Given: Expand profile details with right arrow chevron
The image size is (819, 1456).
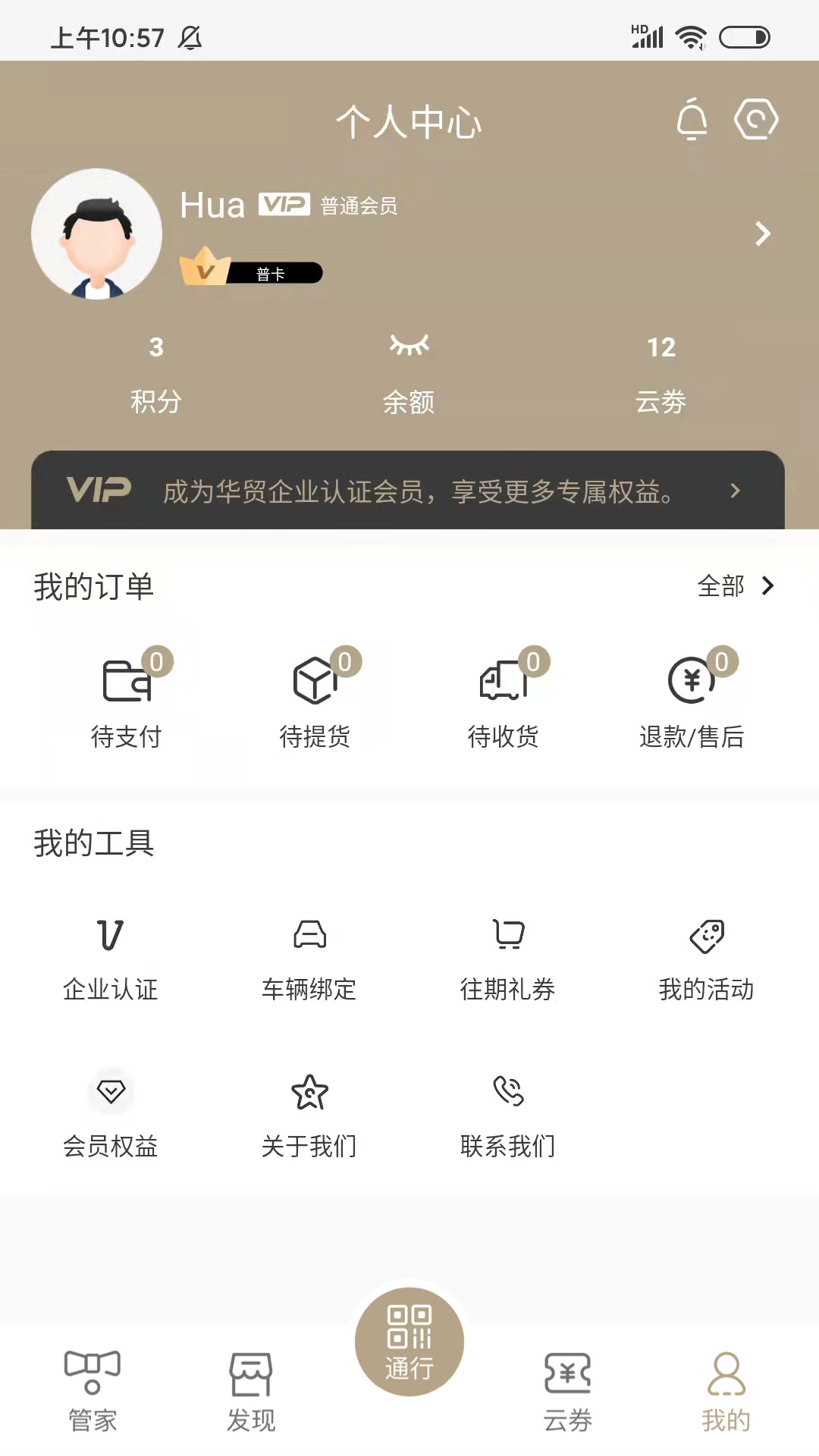Looking at the screenshot, I should pos(762,234).
